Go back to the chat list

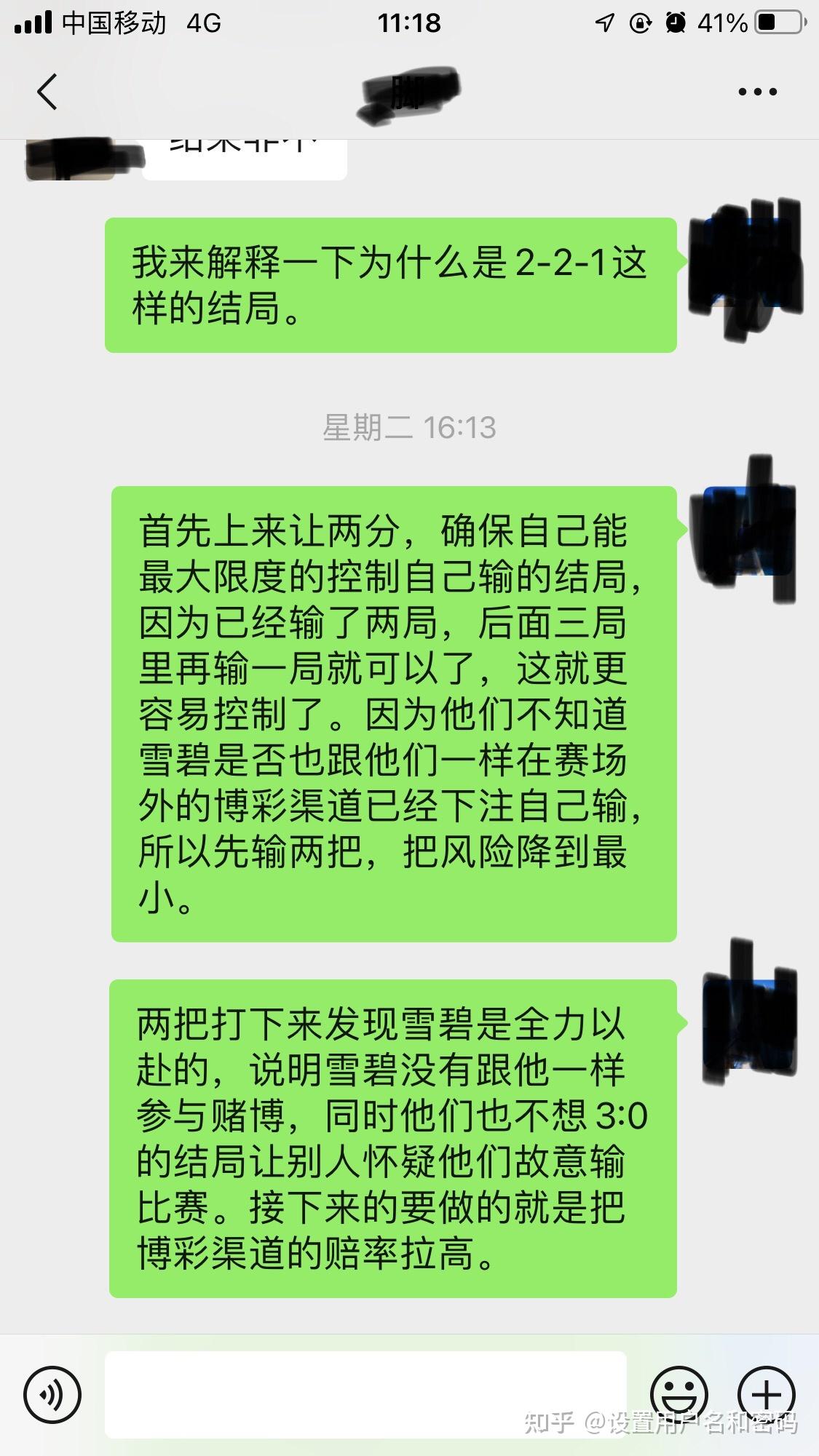coord(47,92)
